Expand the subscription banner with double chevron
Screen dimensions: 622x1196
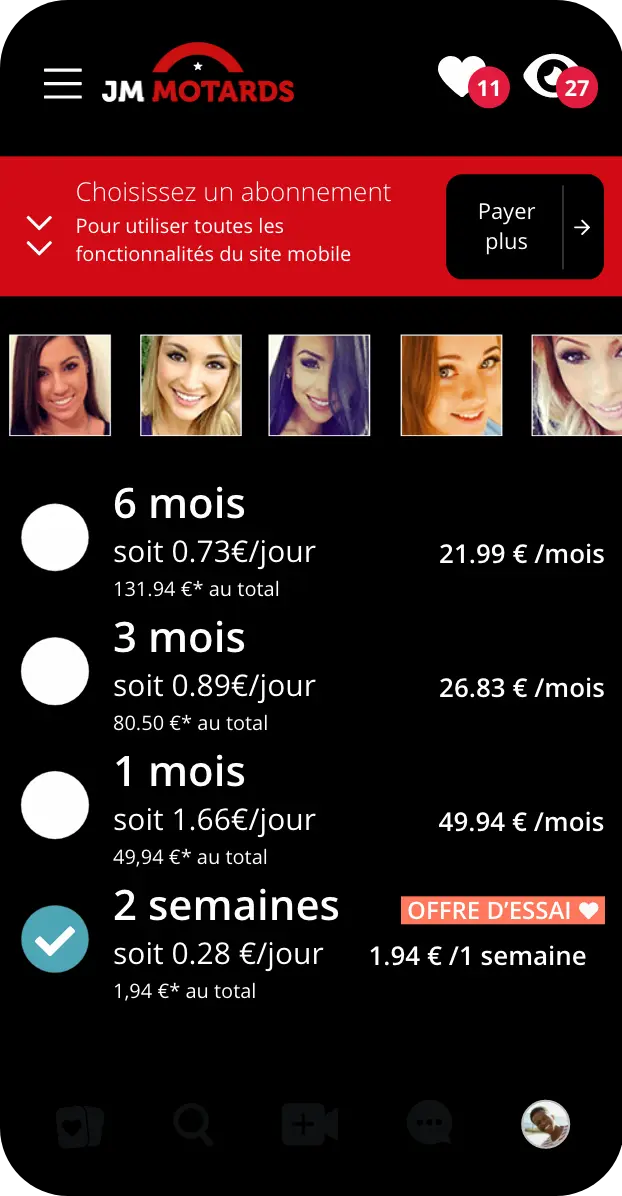(39, 235)
